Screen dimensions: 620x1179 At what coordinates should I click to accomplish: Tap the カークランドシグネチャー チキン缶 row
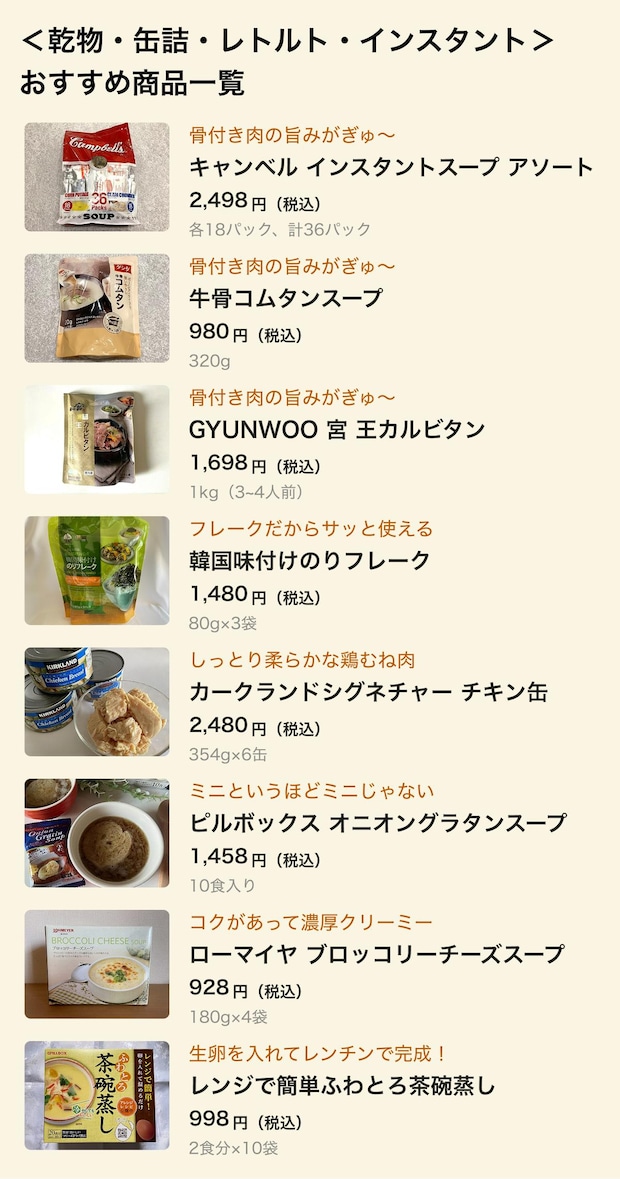(x=368, y=691)
